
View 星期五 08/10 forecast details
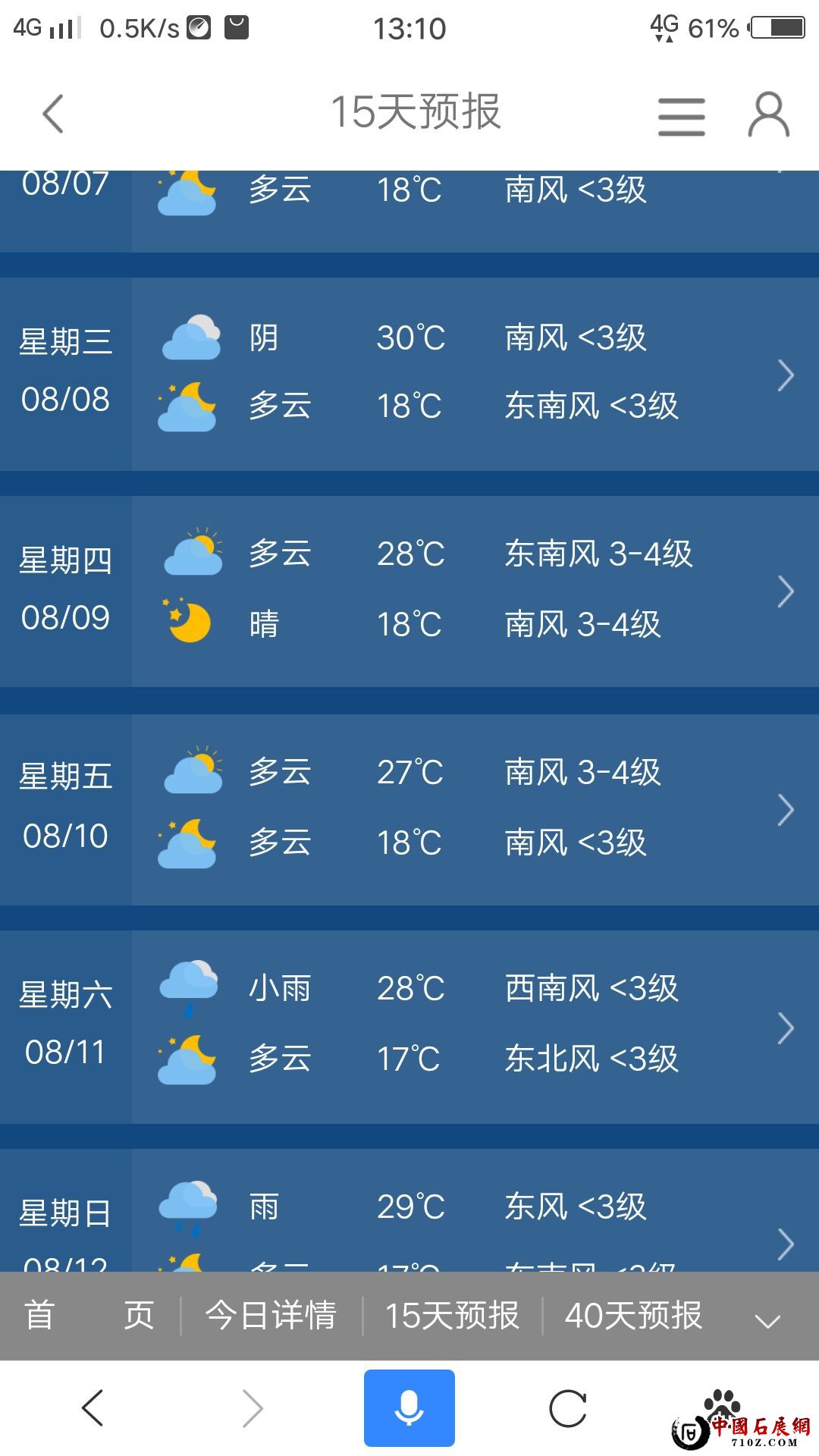[786, 810]
